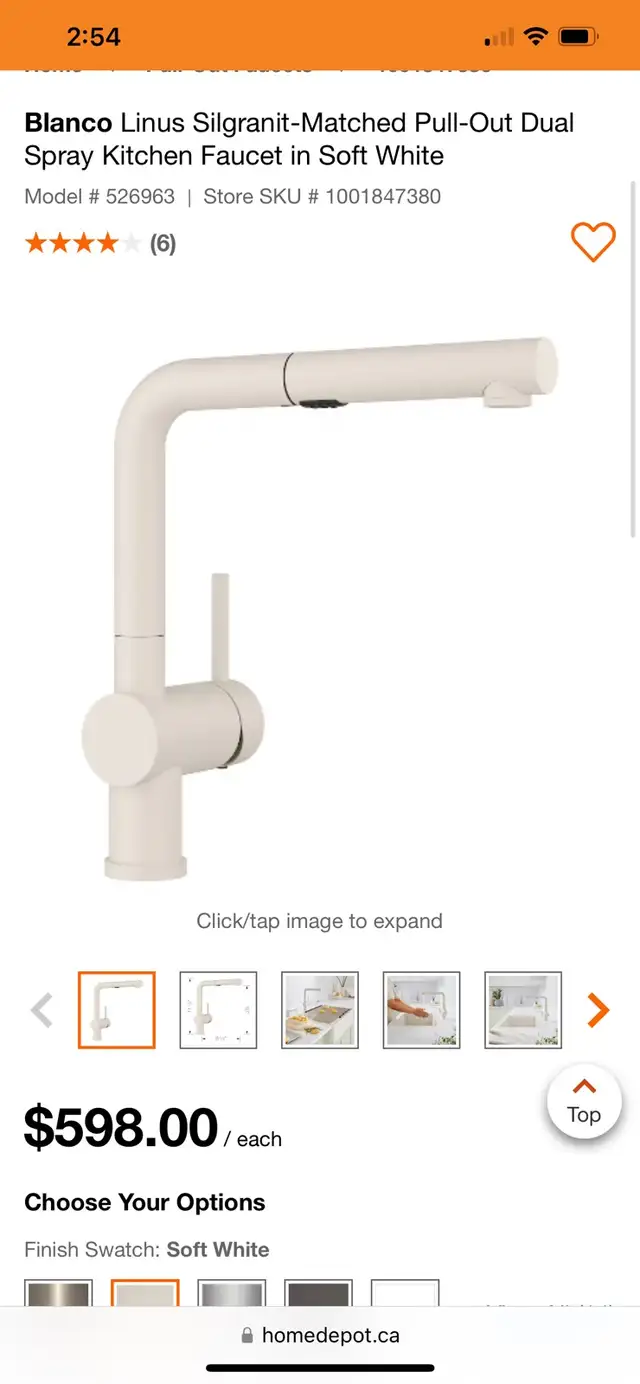
Task: Choose the plain white finish swatch
Action: (x=405, y=1294)
